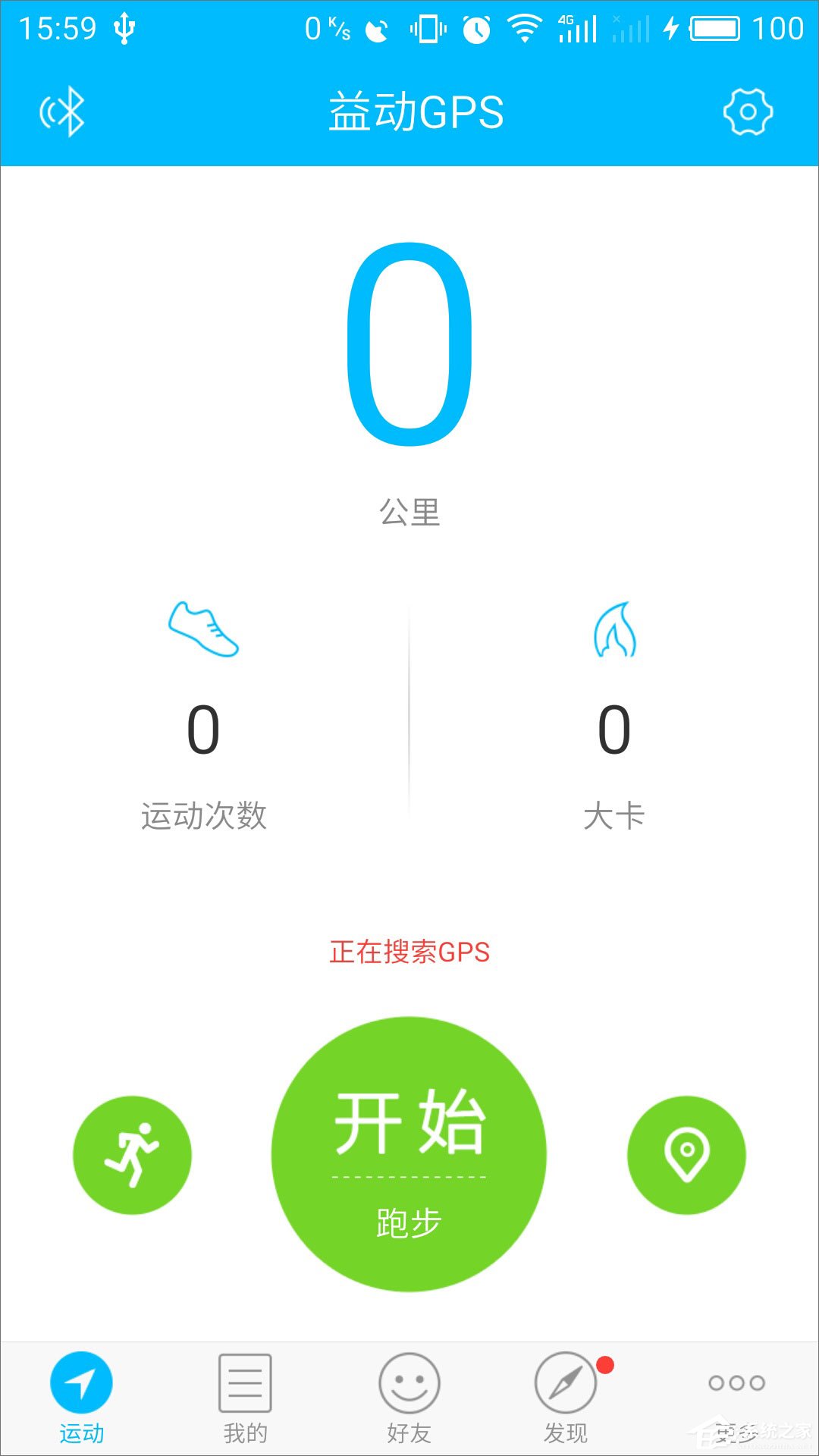Select the running man icon left of 开始
This screenshot has width=819, height=1456.
tap(131, 1154)
